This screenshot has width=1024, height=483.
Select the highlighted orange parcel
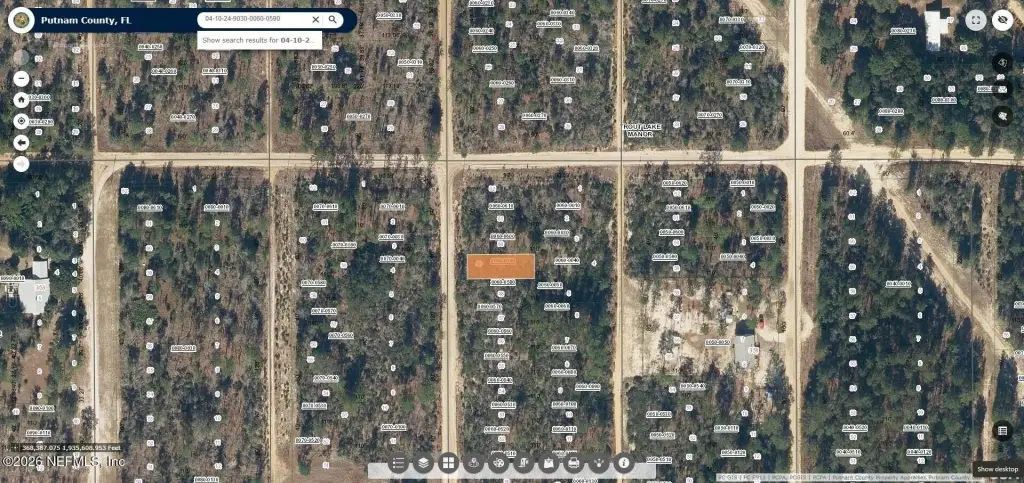500,267
